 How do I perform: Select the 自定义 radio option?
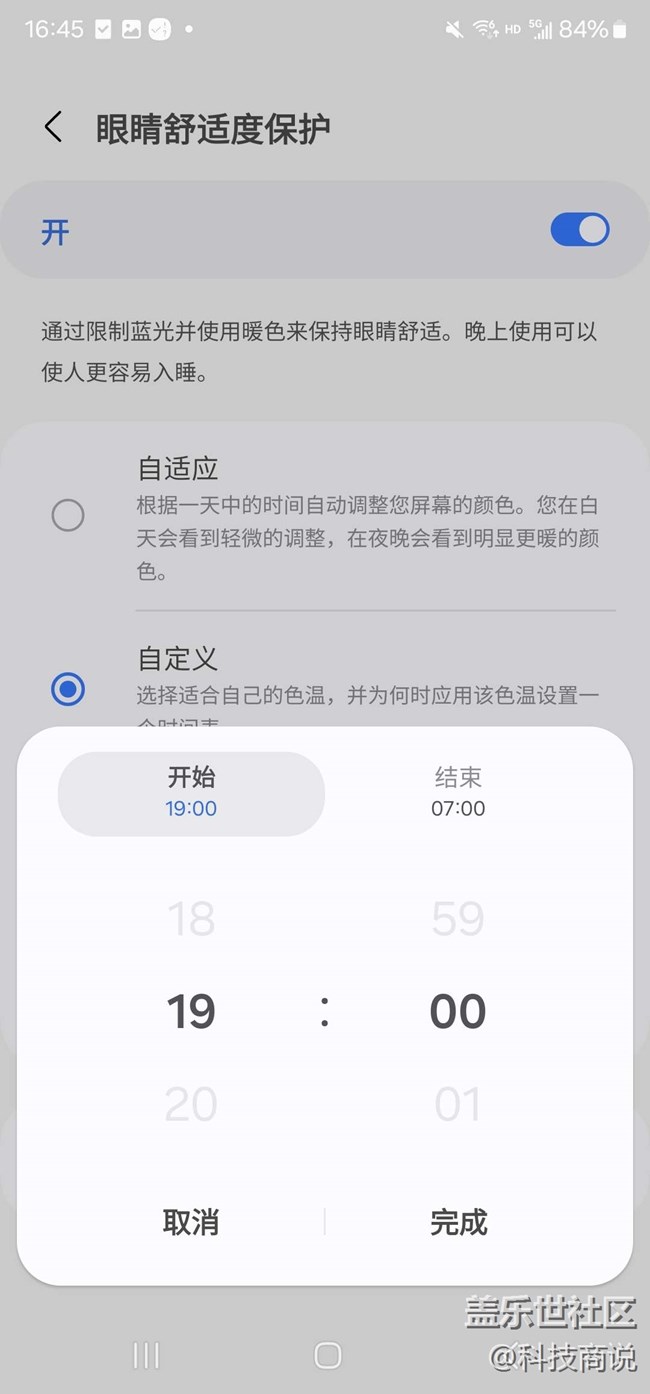click(x=68, y=689)
